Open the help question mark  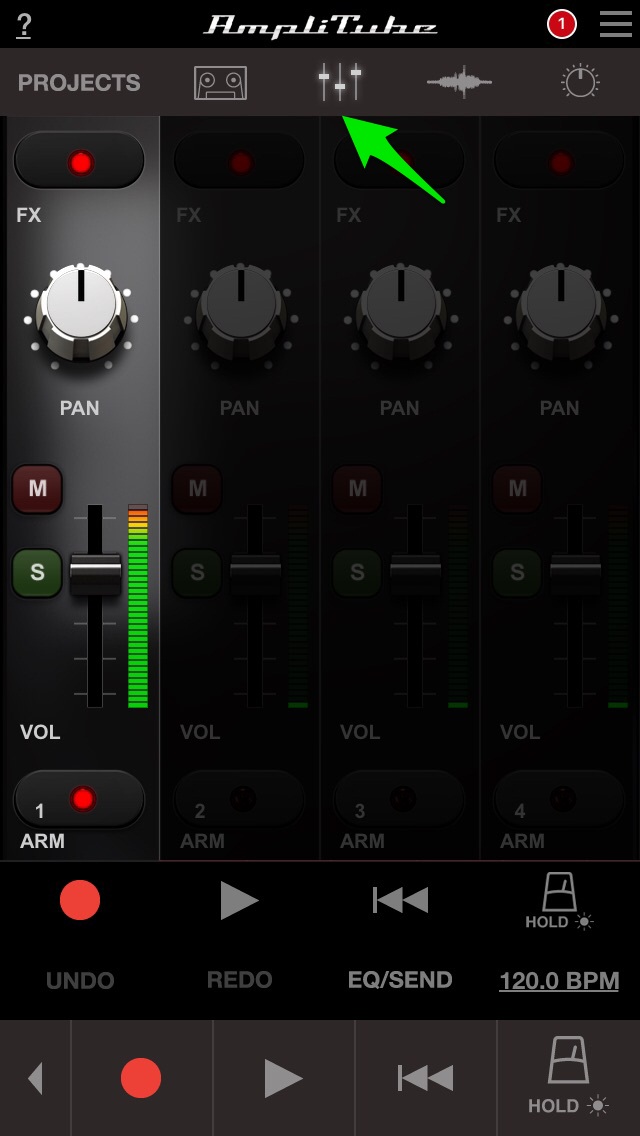[x=24, y=25]
